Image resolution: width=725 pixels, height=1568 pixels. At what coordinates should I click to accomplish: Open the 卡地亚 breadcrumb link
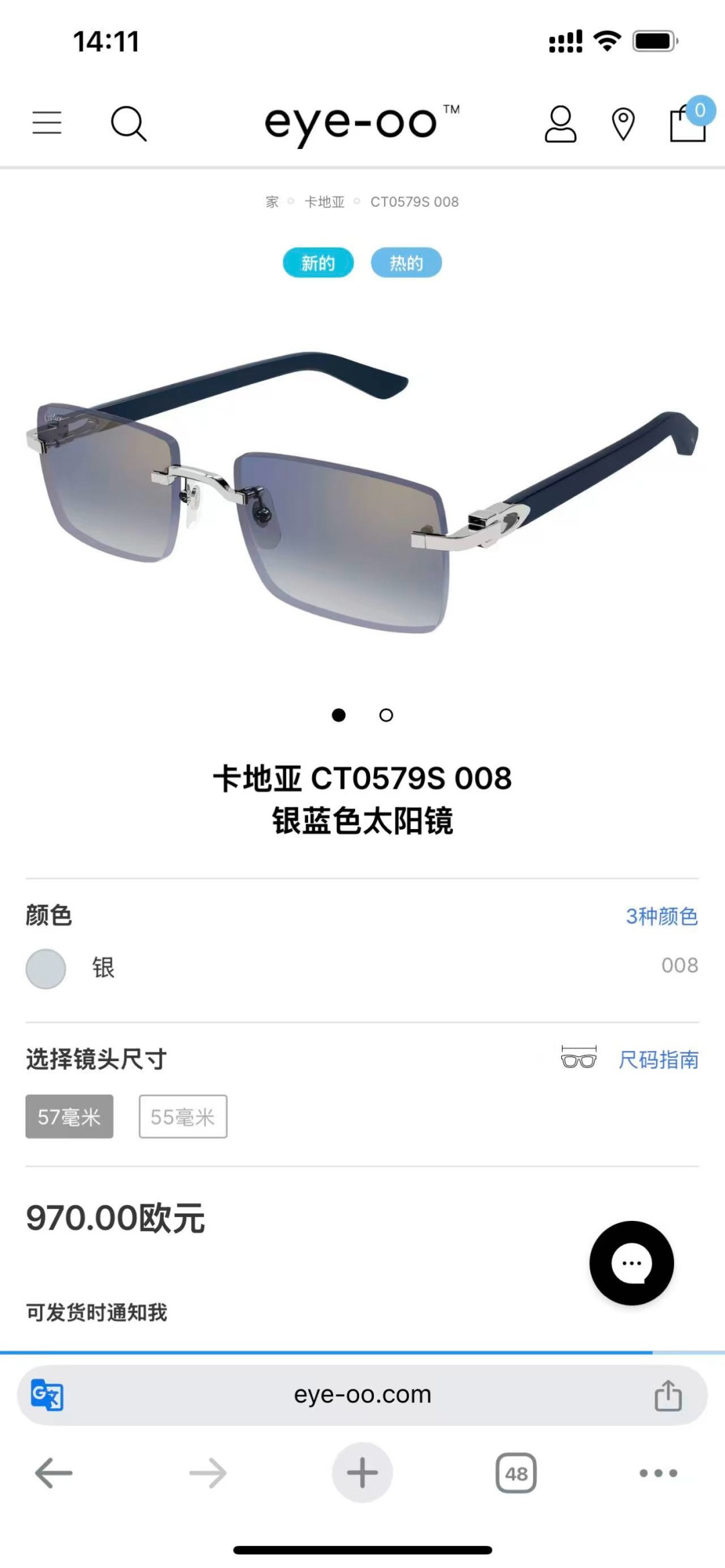point(324,202)
